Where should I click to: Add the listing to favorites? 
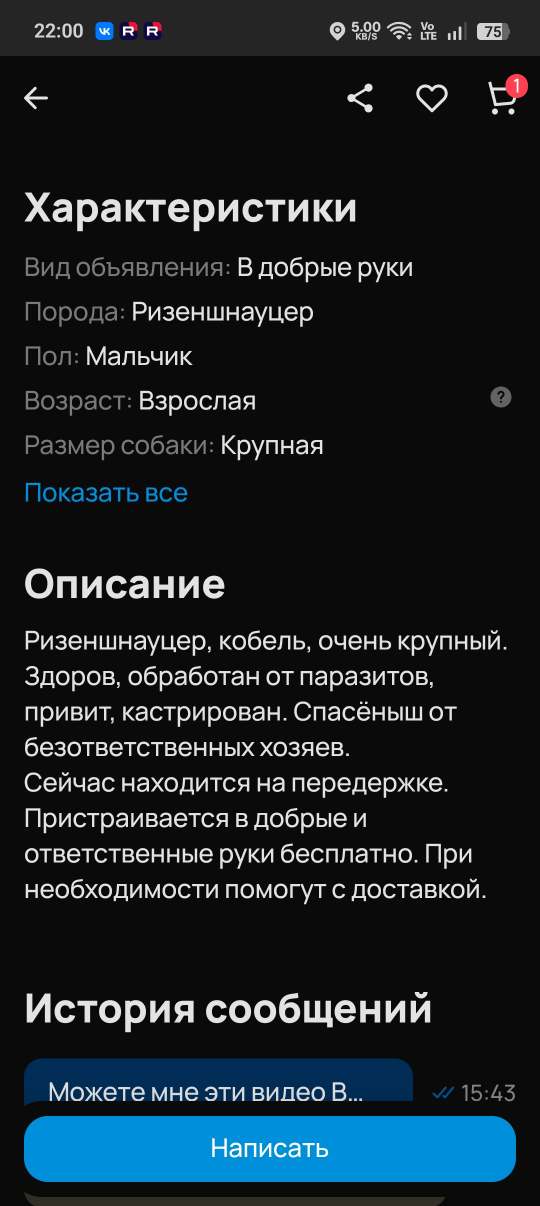(x=432, y=98)
